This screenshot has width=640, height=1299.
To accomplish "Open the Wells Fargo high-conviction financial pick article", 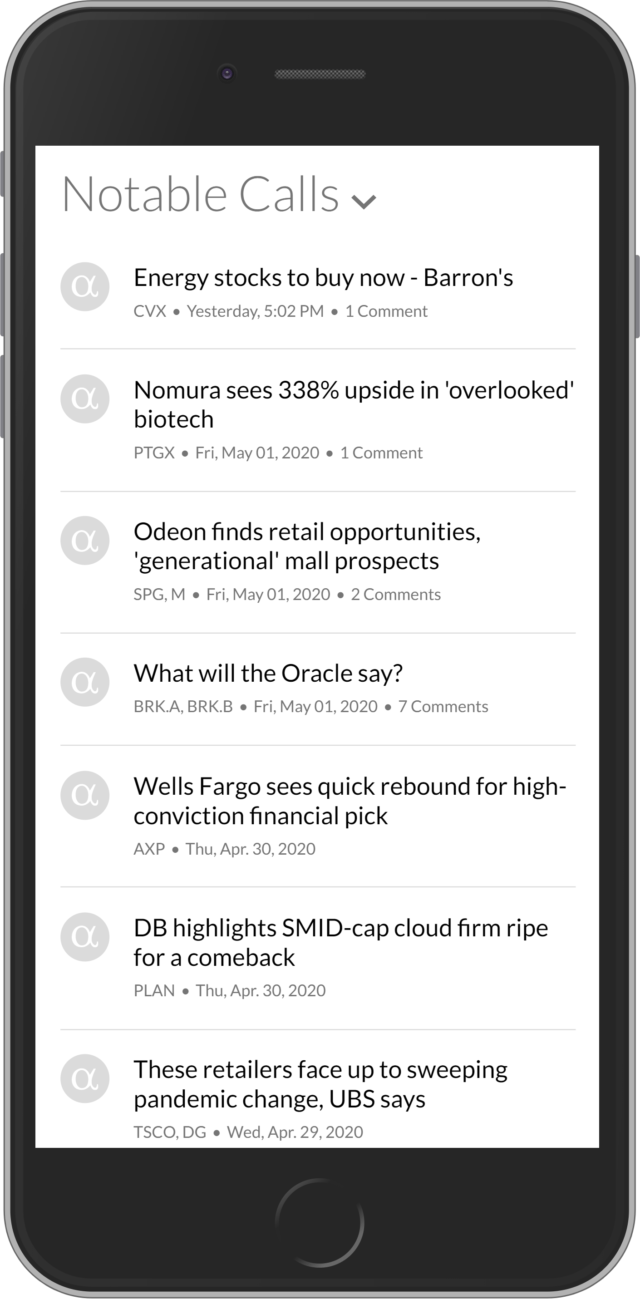I will coord(350,801).
